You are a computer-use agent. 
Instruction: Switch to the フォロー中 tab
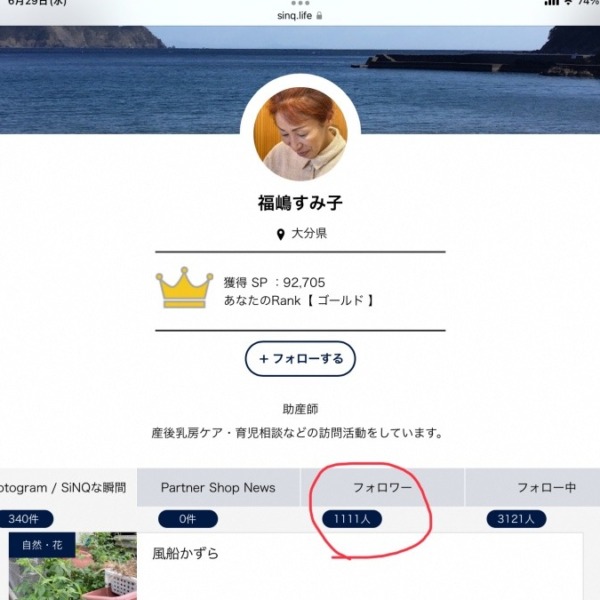pos(545,488)
